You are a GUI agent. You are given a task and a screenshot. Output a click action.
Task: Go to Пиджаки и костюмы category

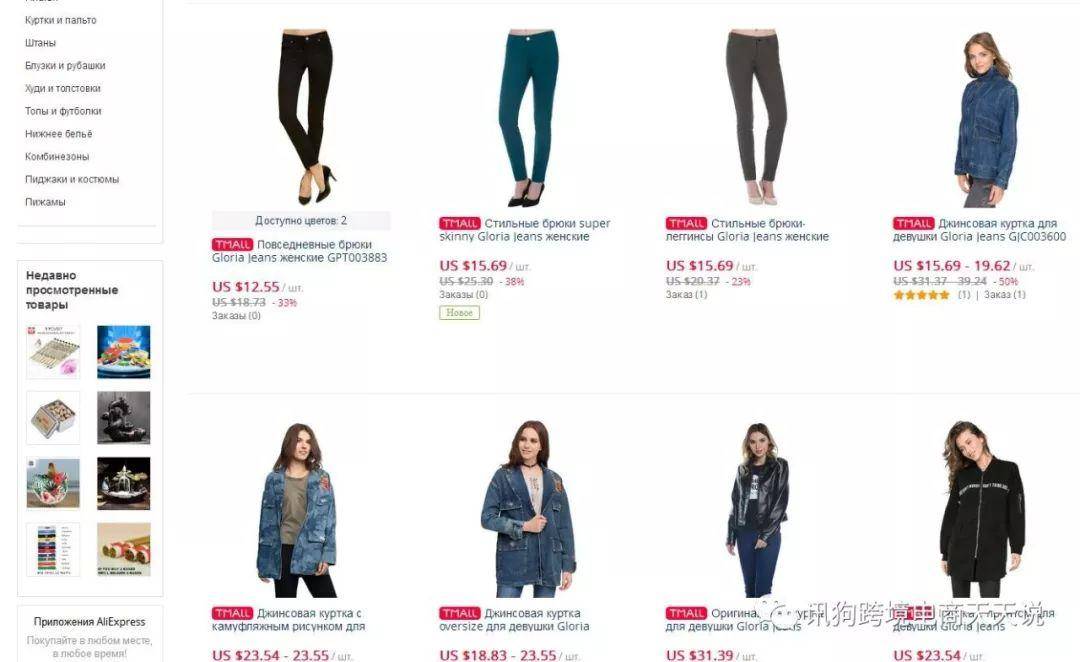click(x=71, y=179)
